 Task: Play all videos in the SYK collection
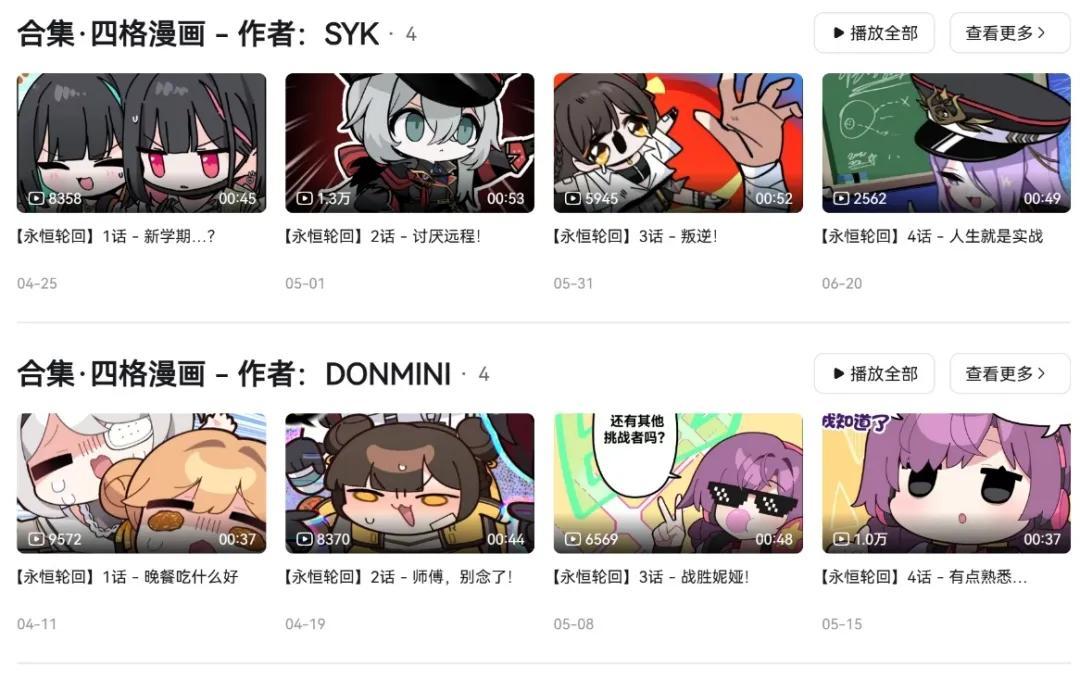coord(874,33)
